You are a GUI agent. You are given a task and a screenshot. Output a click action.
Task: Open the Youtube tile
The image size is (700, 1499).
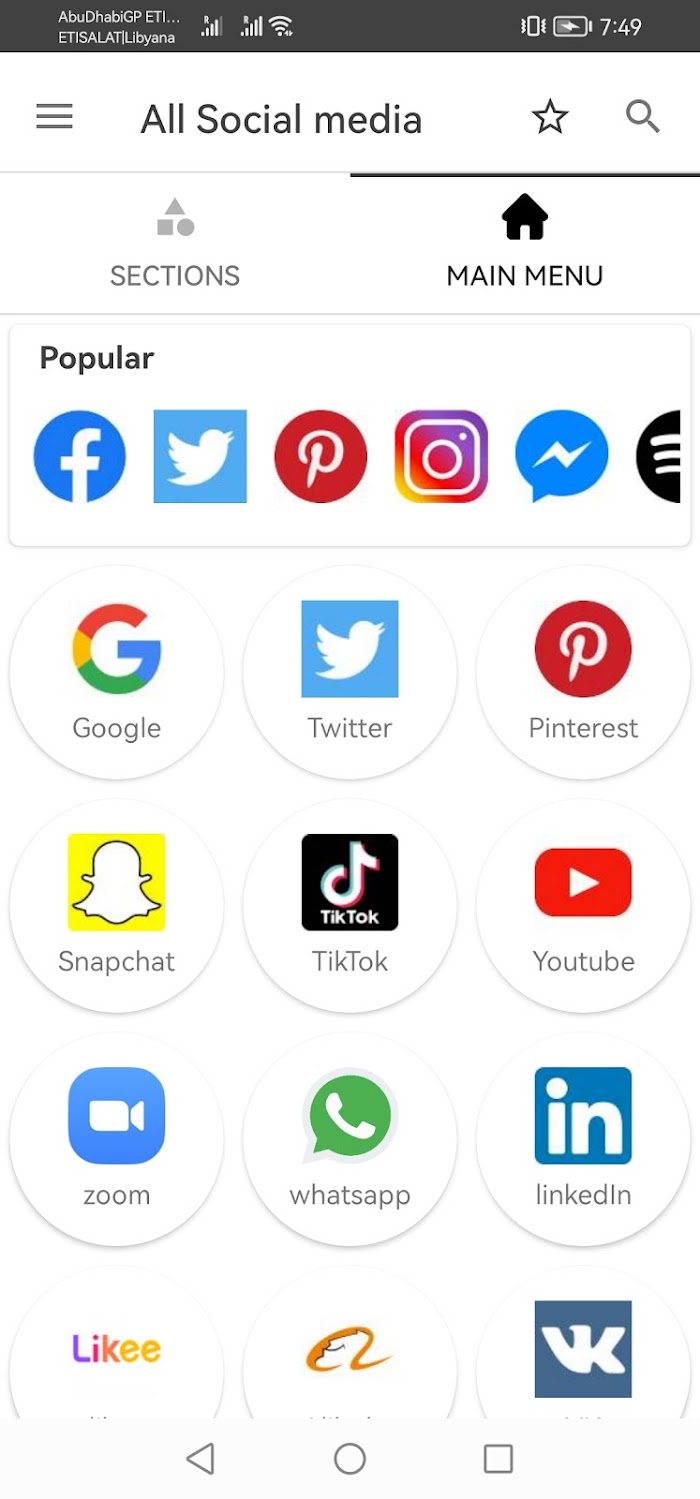click(x=583, y=905)
